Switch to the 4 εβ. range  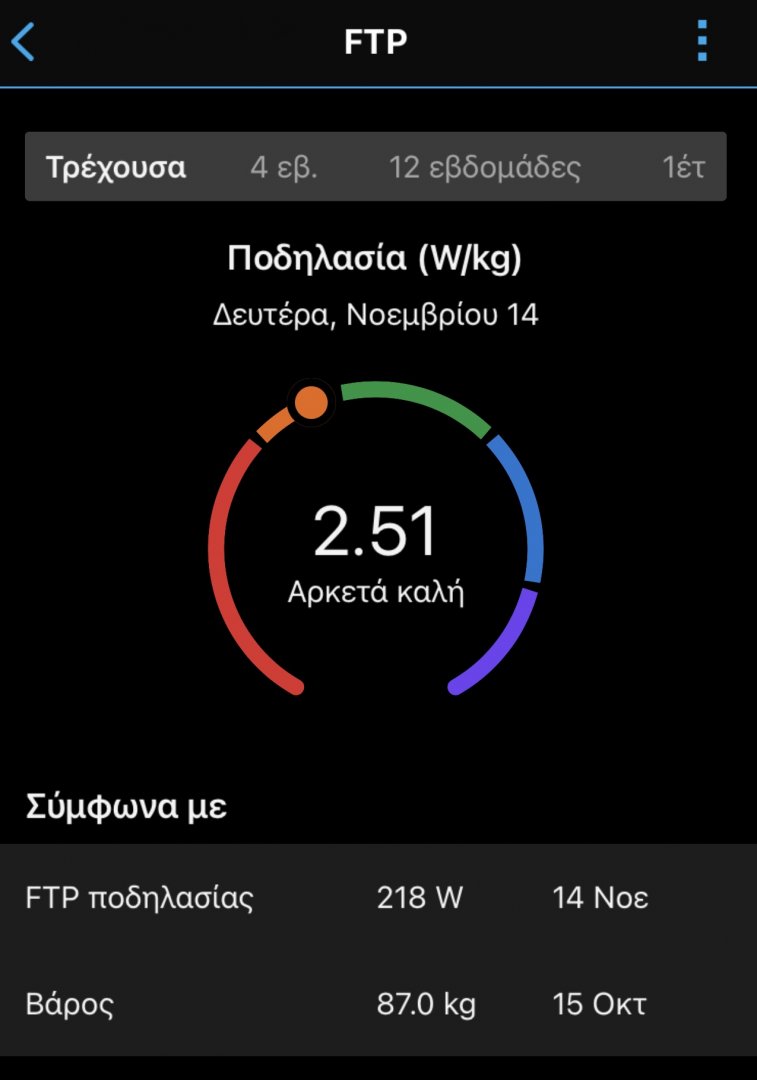[283, 167]
